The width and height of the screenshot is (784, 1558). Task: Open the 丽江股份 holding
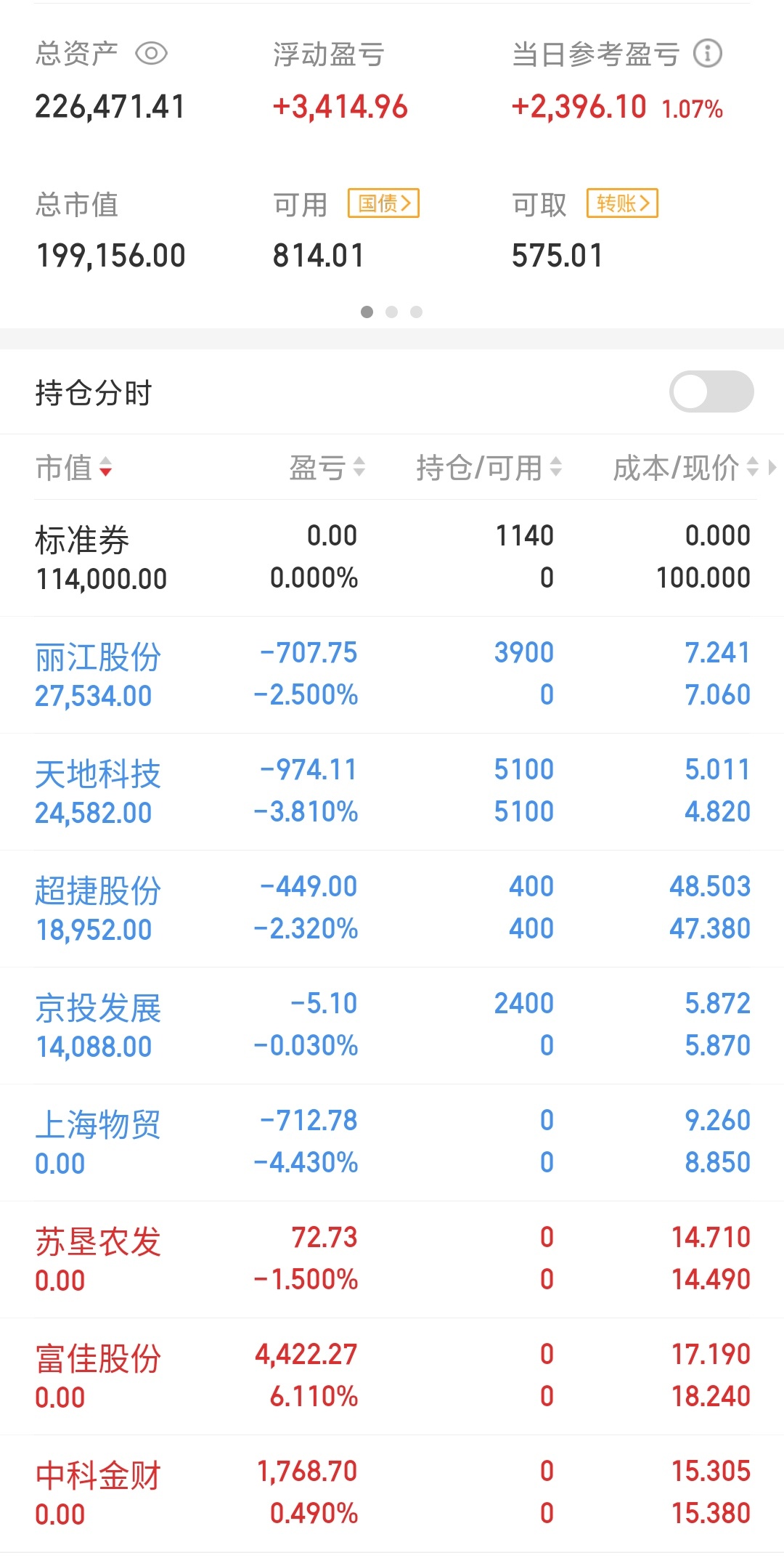point(392,675)
